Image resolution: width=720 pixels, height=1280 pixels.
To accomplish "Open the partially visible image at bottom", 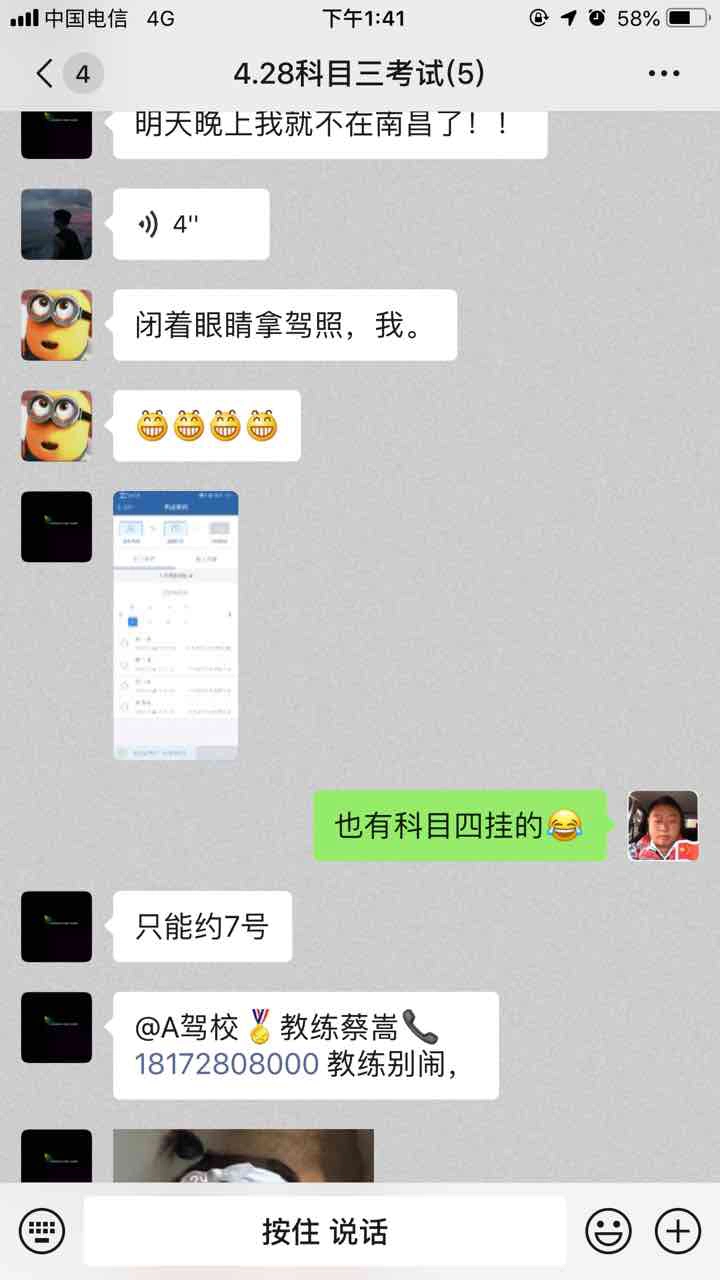I will click(x=243, y=1156).
